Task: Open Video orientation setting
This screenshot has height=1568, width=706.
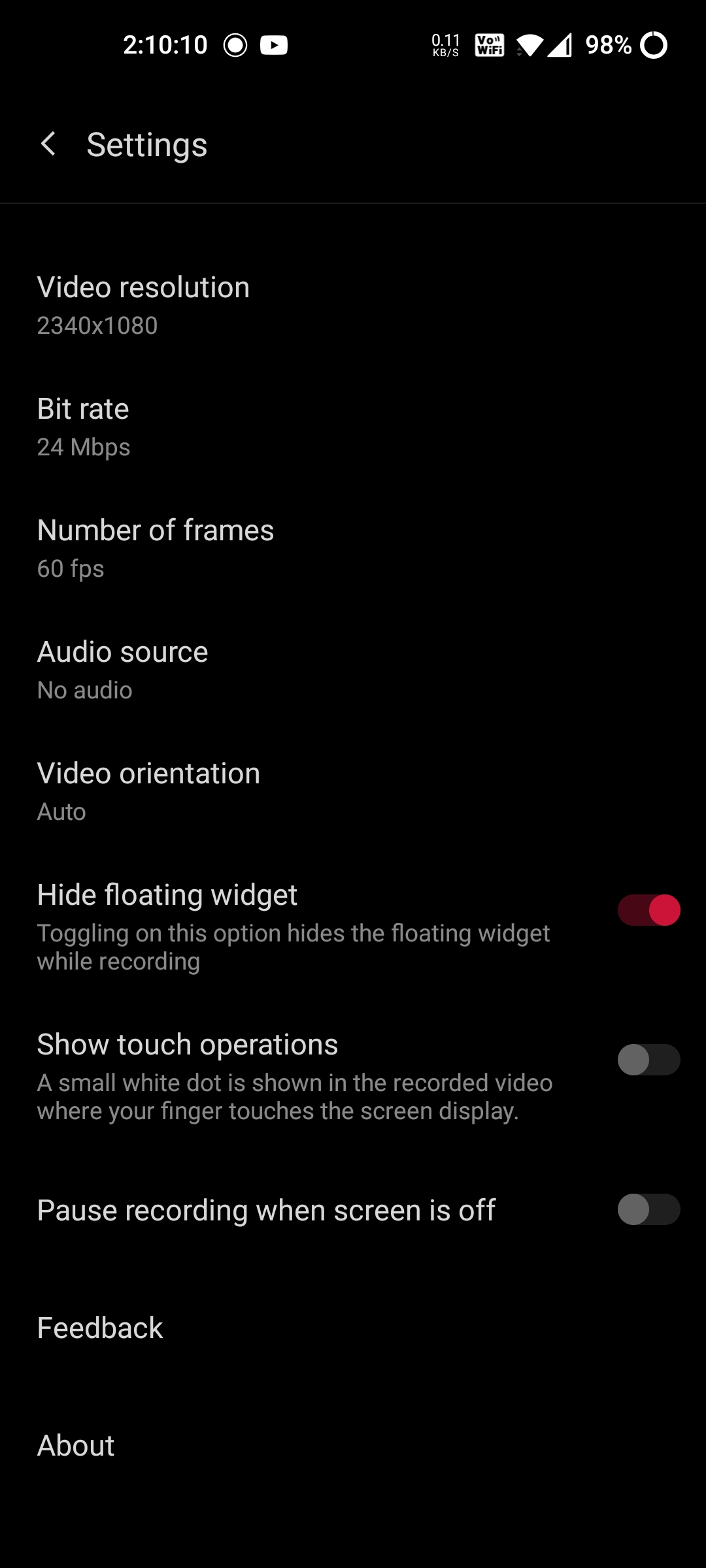Action: pos(149,791)
